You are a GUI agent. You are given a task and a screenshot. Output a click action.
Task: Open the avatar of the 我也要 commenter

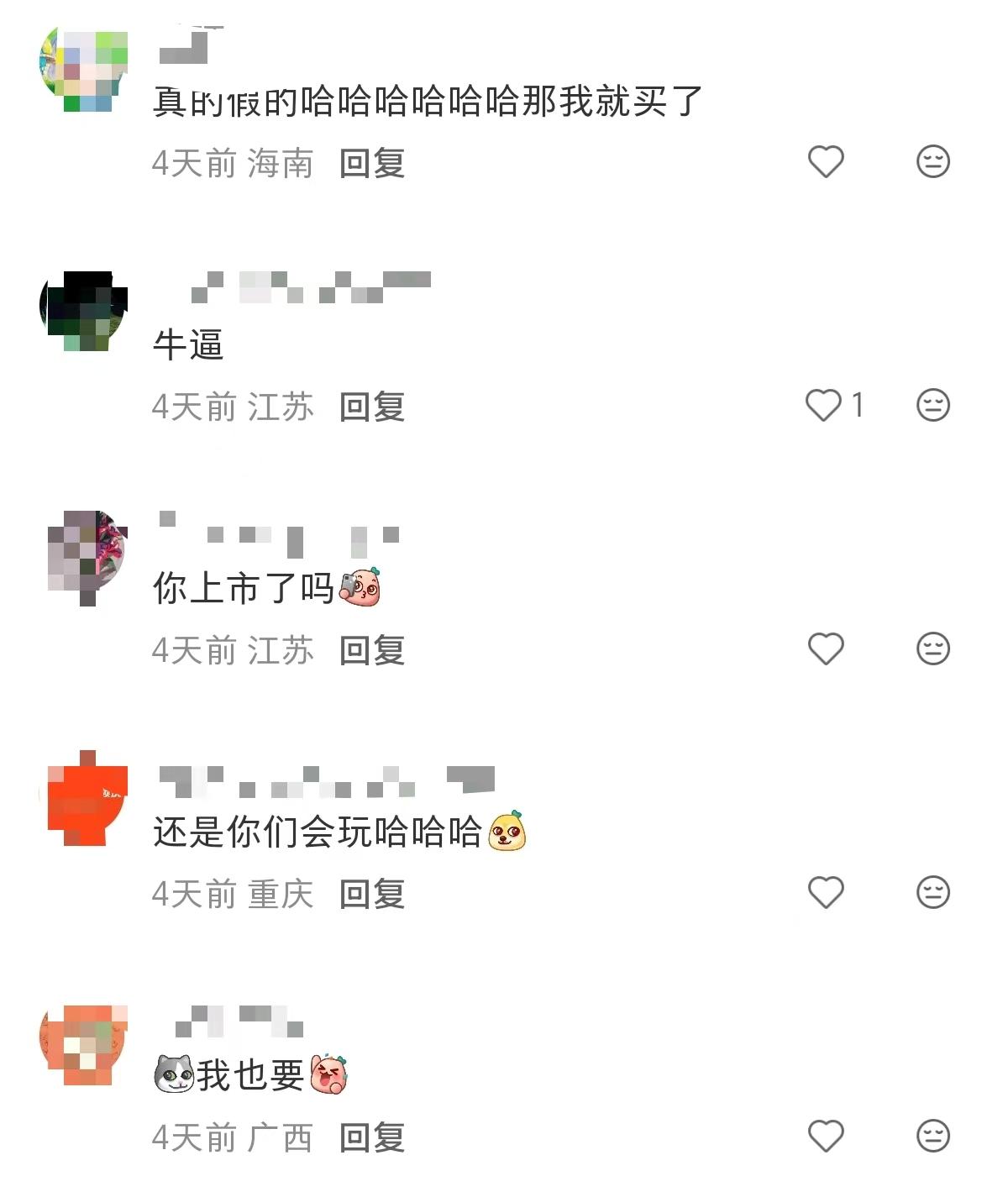click(x=84, y=1043)
